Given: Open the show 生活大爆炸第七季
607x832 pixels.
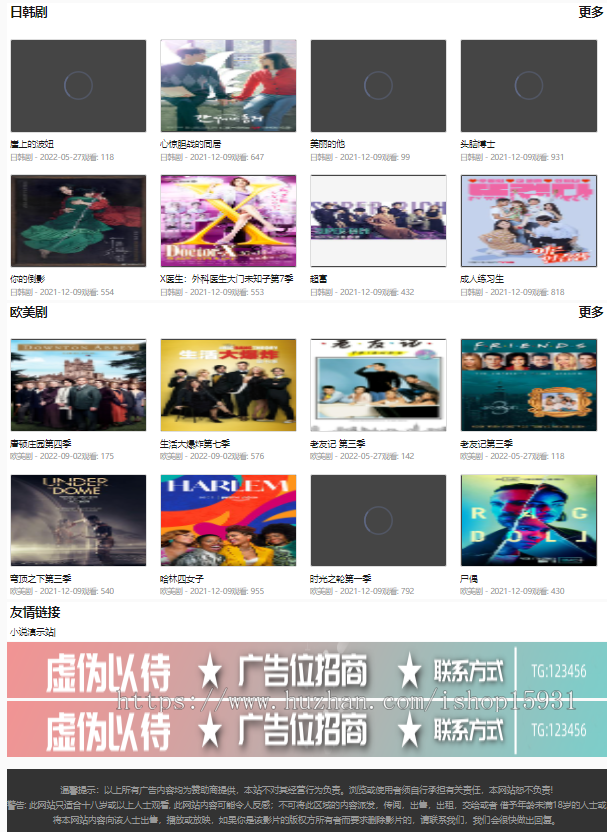Looking at the screenshot, I should [228, 385].
